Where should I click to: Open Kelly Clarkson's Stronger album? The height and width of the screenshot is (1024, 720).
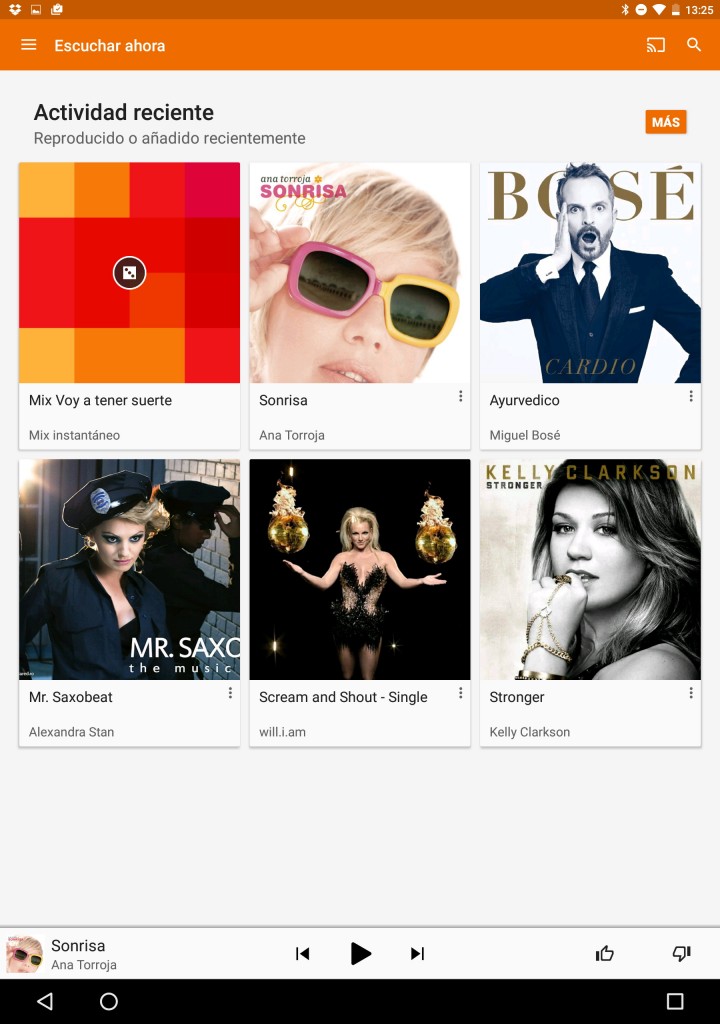pos(590,570)
